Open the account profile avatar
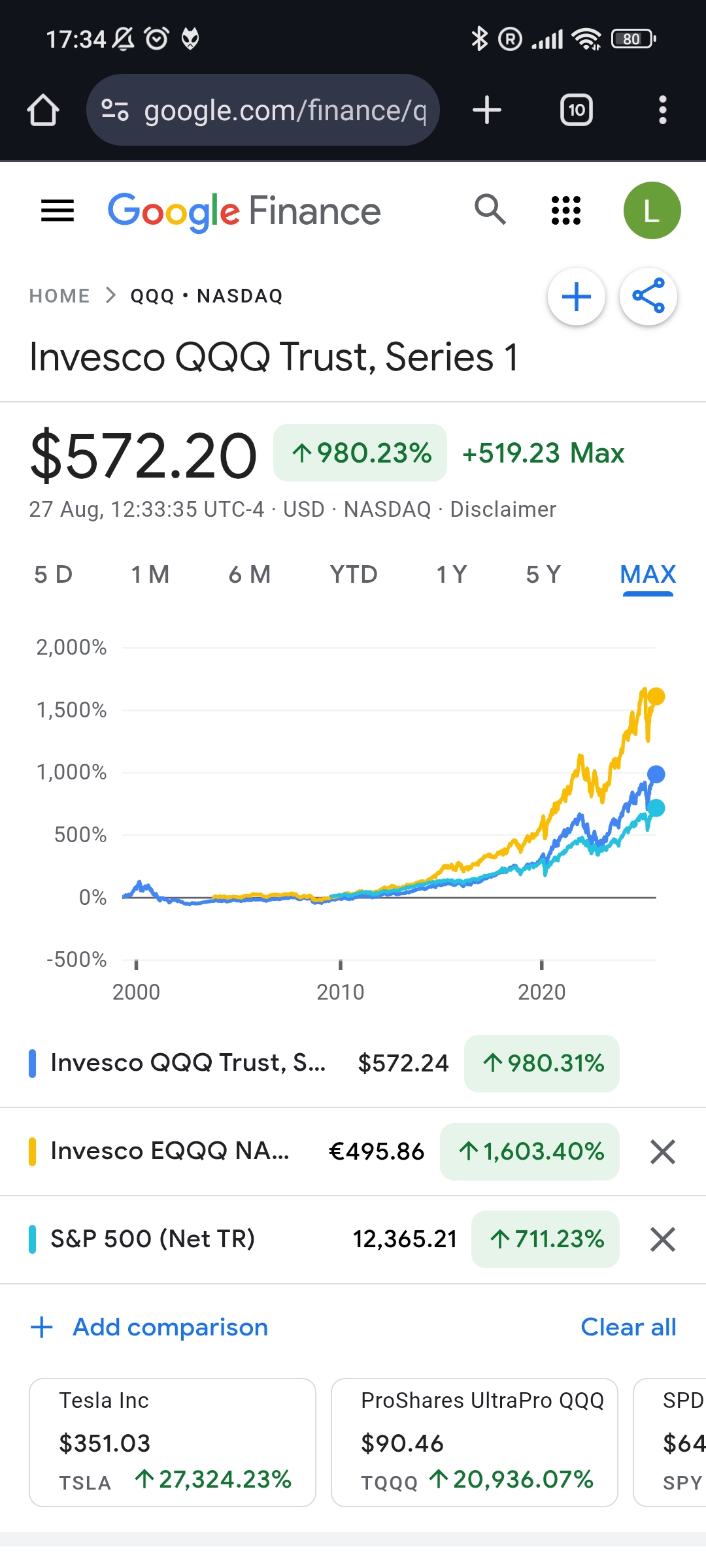The width and height of the screenshot is (706, 1568). [652, 210]
